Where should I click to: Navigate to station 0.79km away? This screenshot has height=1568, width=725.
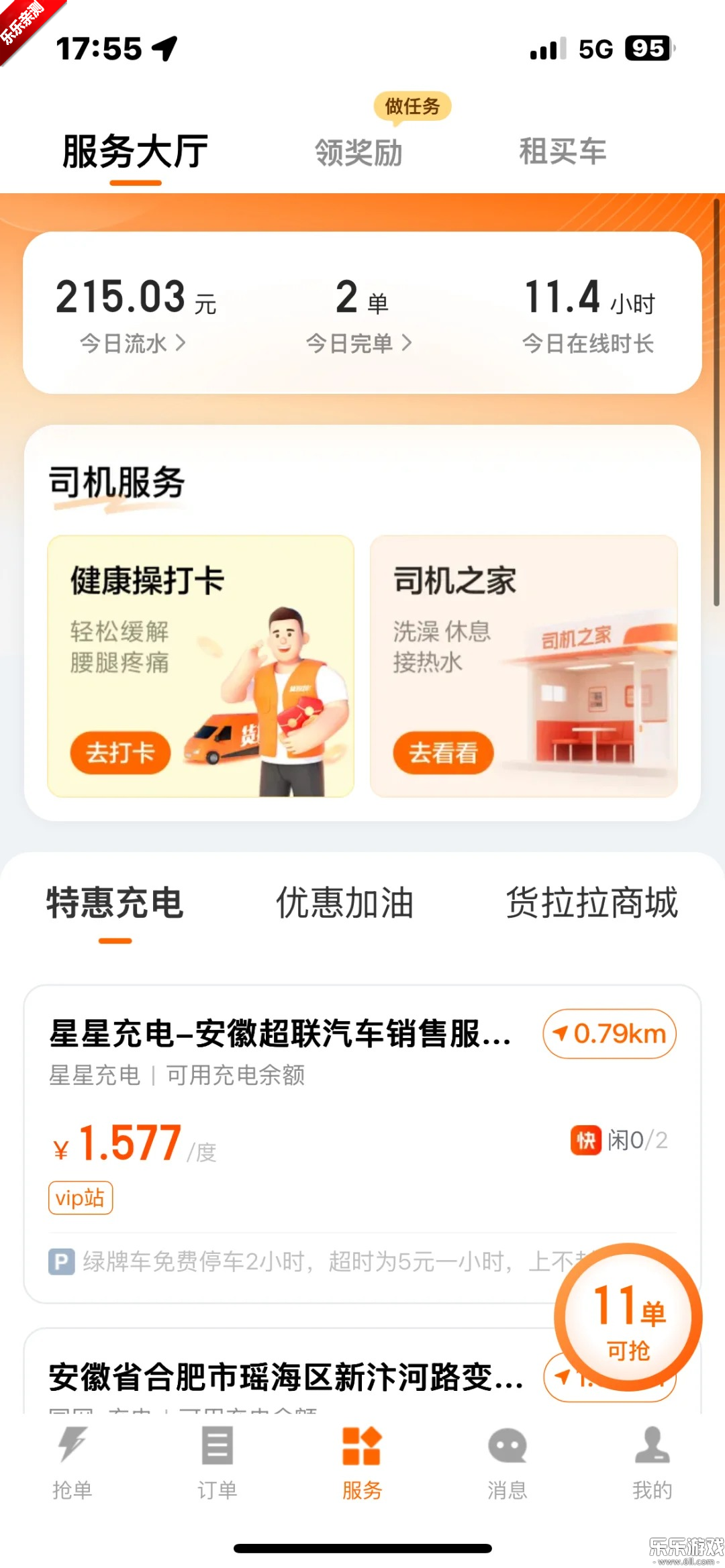610,1034
